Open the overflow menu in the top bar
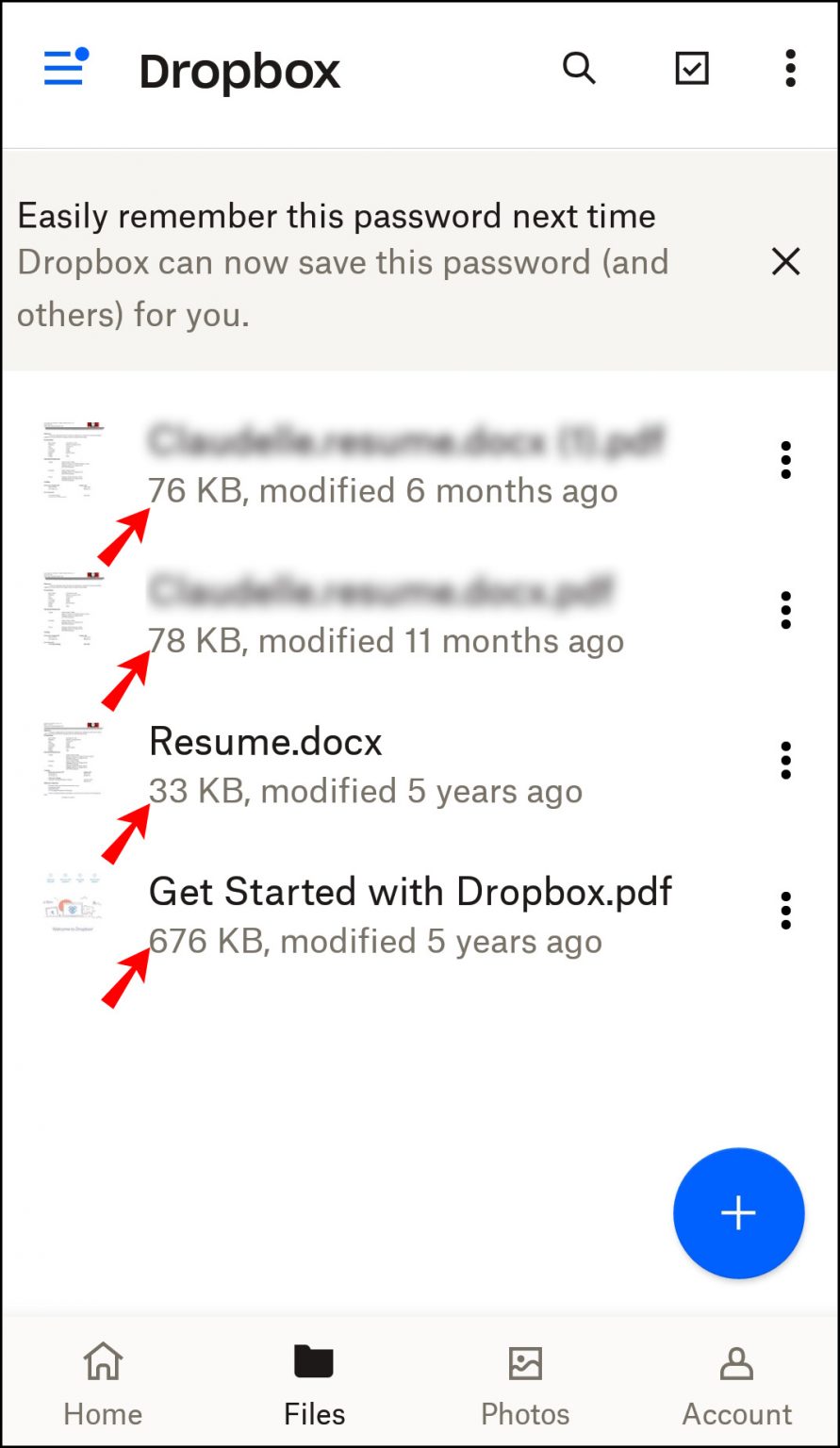 (x=790, y=70)
